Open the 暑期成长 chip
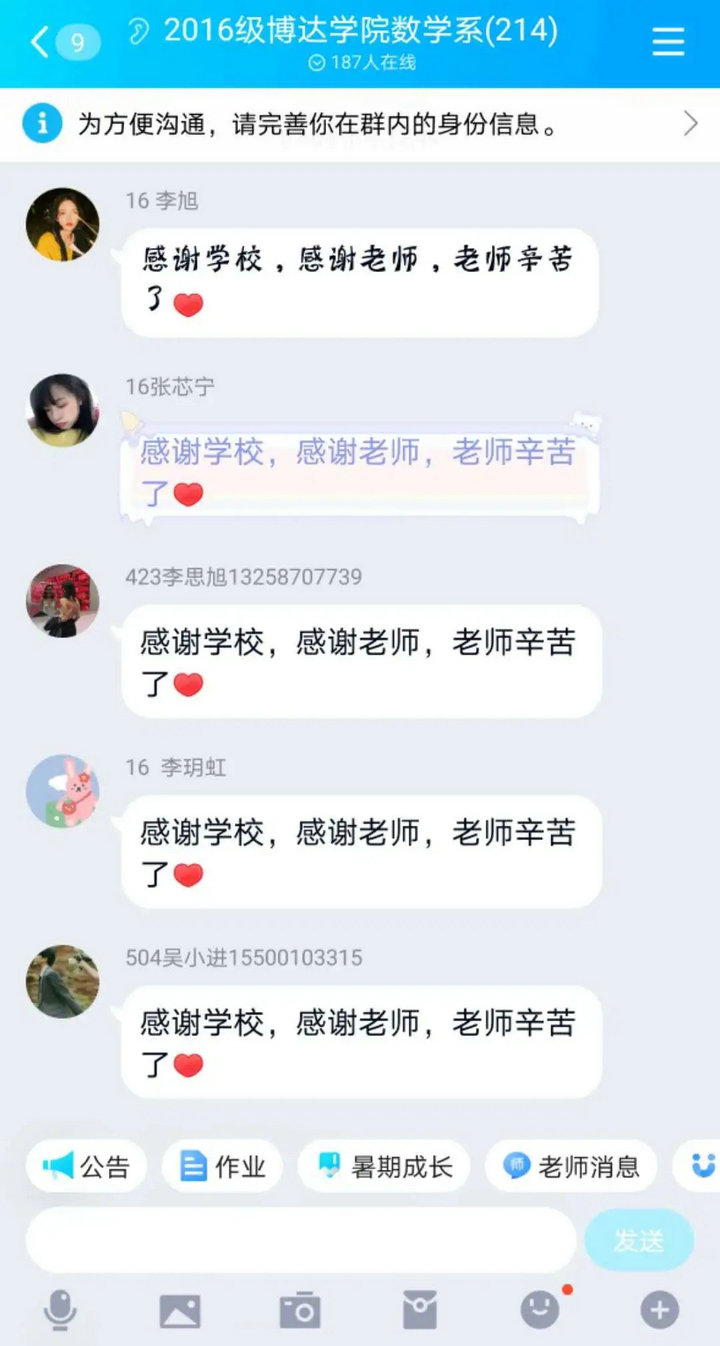Image resolution: width=720 pixels, height=1346 pixels. (385, 1166)
